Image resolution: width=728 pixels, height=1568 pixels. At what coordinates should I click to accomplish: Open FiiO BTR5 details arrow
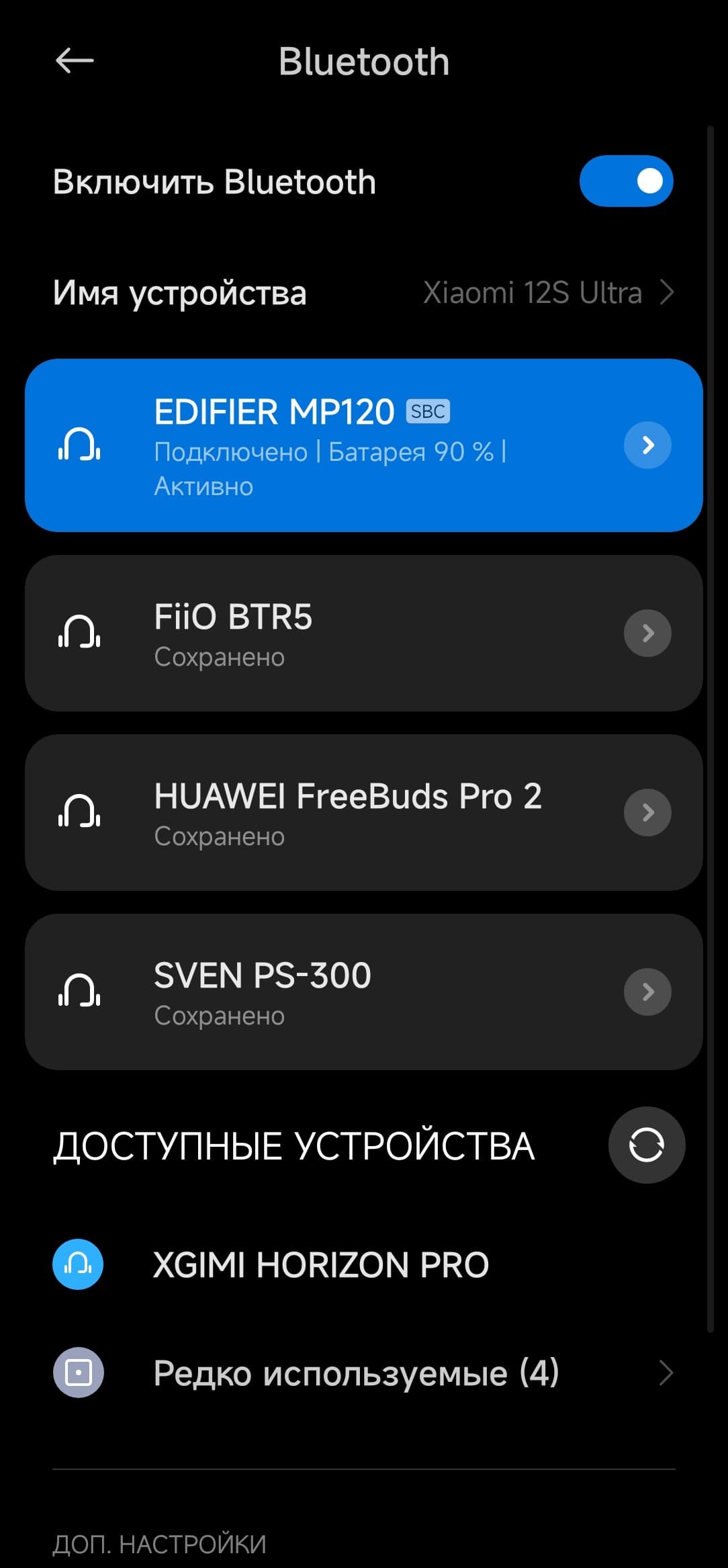point(647,633)
